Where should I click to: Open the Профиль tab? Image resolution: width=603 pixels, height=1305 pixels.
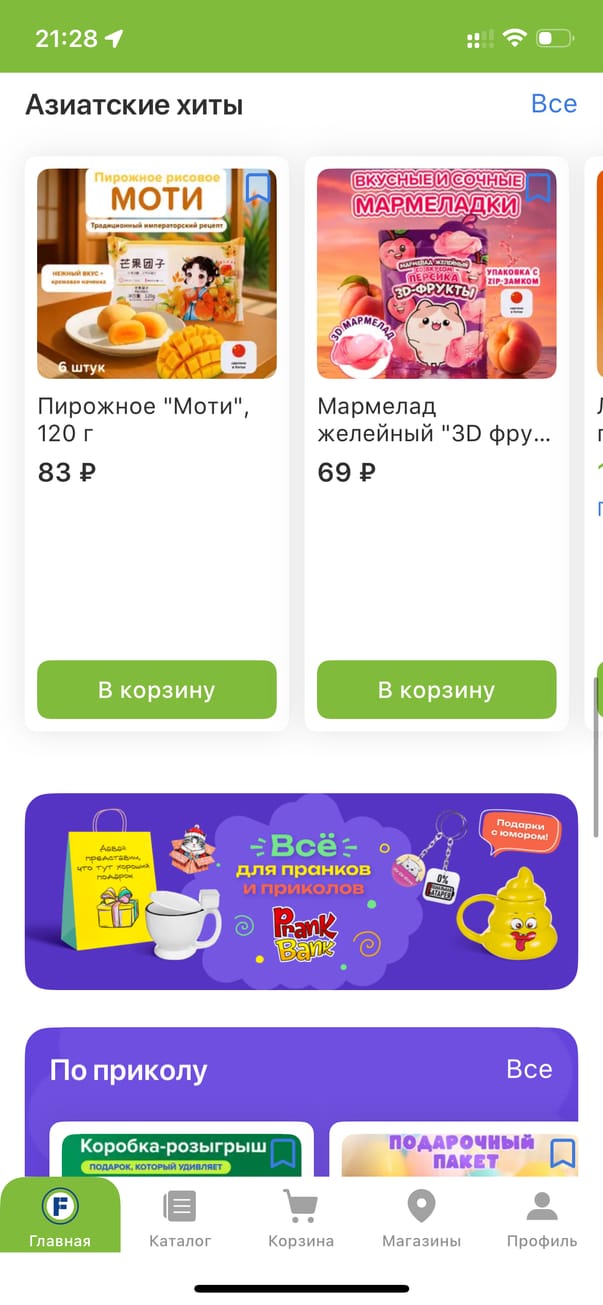pyautogui.click(x=541, y=1218)
